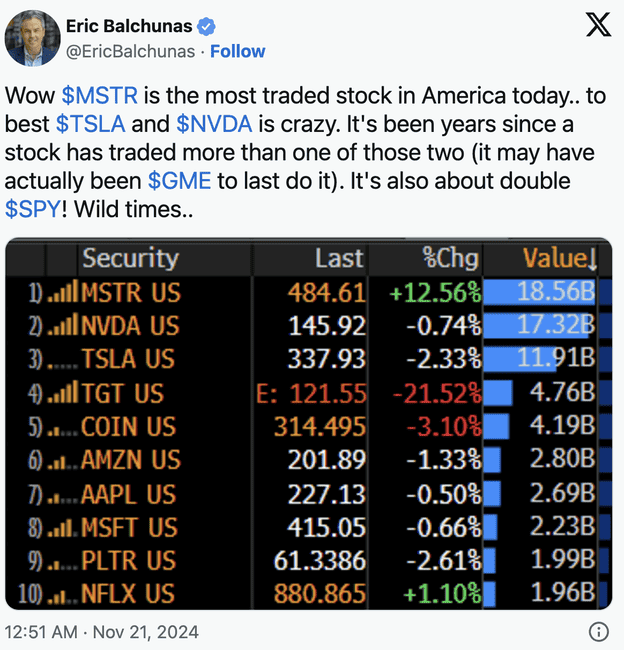Open the info icon beside the timestamp
The width and height of the screenshot is (624, 650).
[x=598, y=631]
